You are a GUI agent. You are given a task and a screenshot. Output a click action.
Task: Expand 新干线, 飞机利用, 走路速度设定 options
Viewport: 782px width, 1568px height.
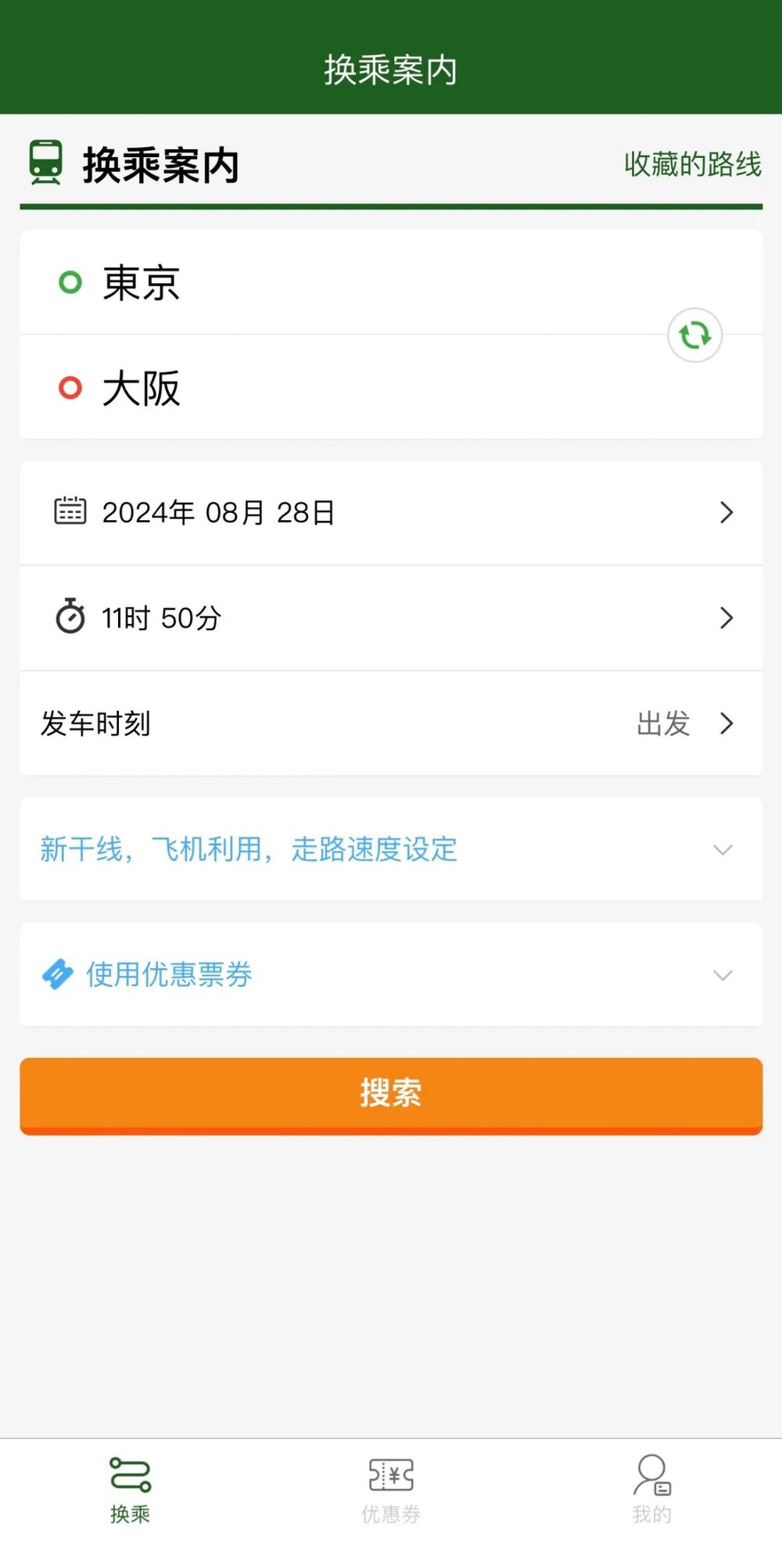coord(391,849)
